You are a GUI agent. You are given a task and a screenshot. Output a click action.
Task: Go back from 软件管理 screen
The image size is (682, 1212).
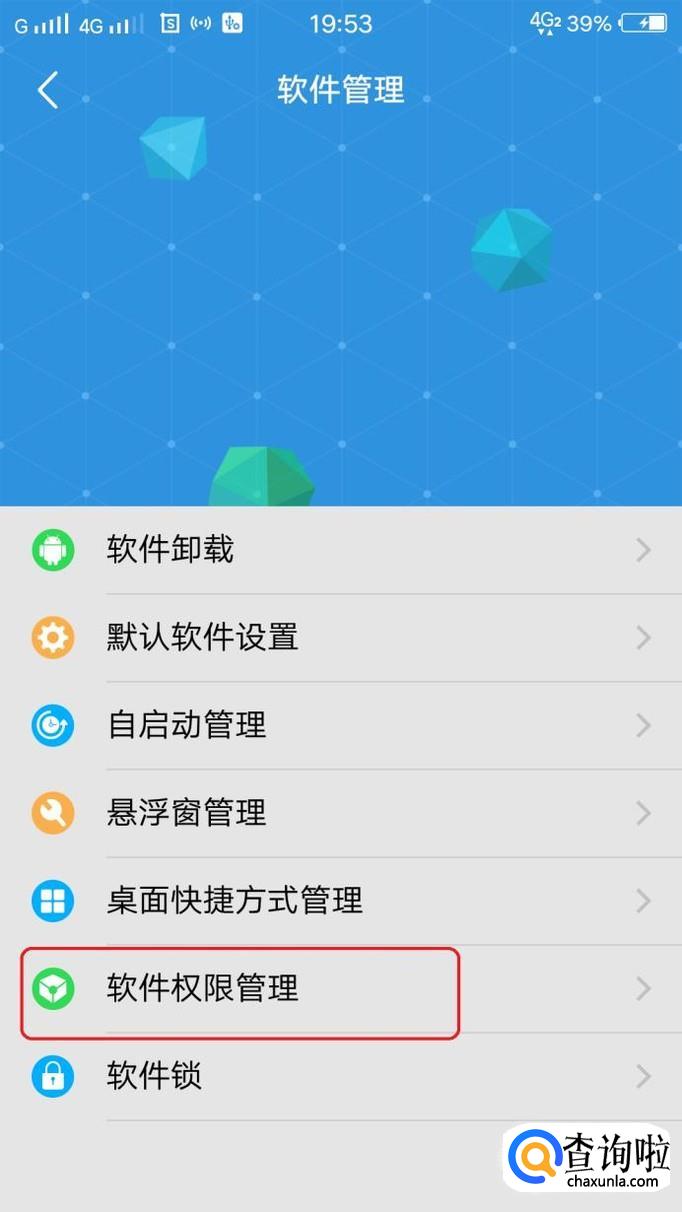click(47, 90)
